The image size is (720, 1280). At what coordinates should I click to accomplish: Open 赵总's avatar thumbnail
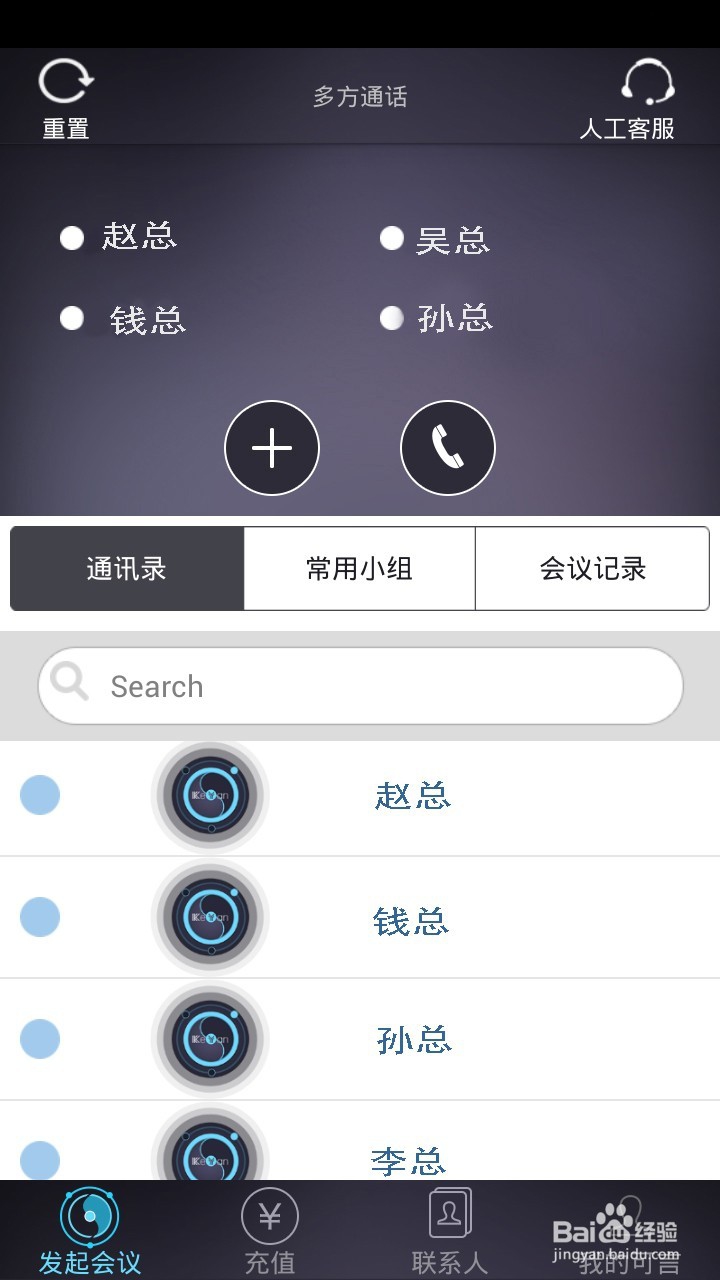pos(210,796)
